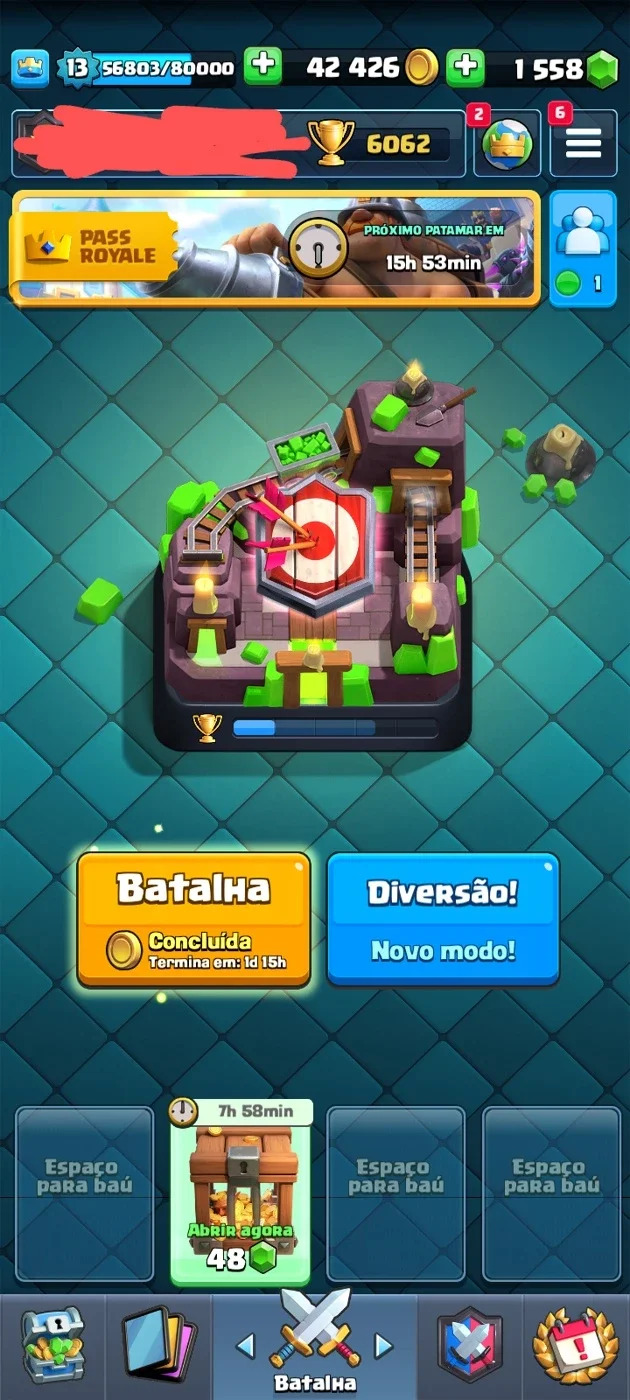Image resolution: width=630 pixels, height=1400 pixels.
Task: Open the hamburger menu
Action: click(583, 143)
